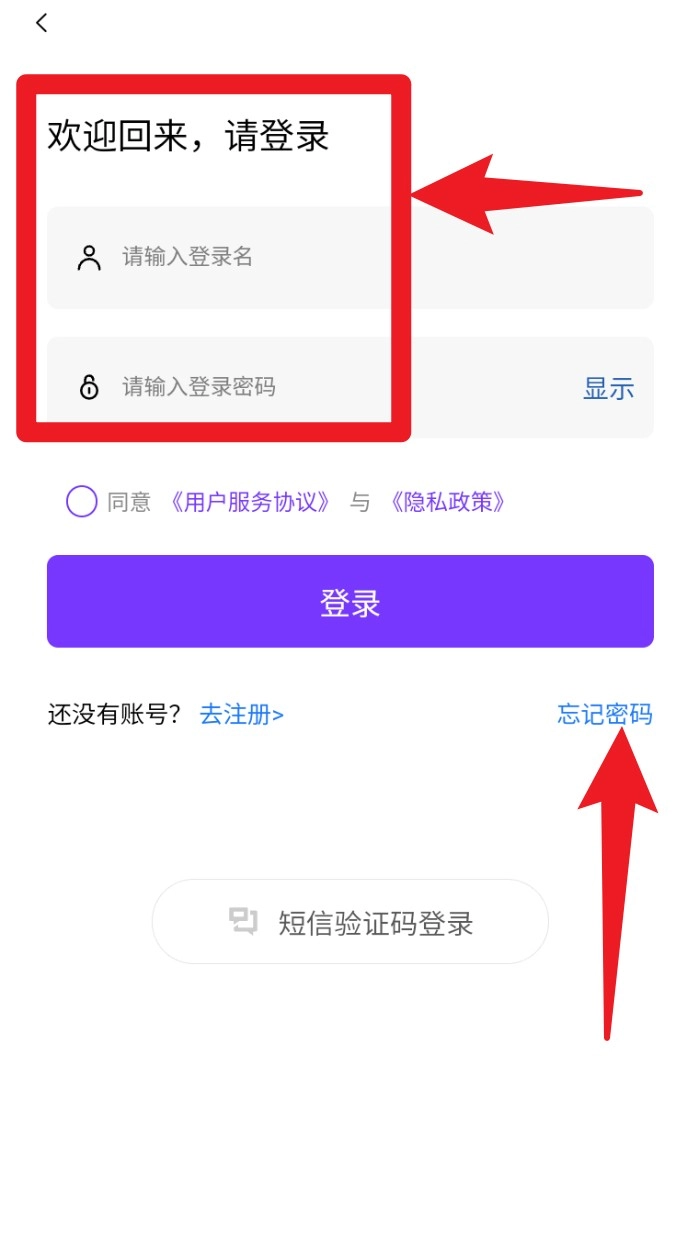Tap the purple 登录 button
The height and width of the screenshot is (1243, 699).
(x=350, y=602)
